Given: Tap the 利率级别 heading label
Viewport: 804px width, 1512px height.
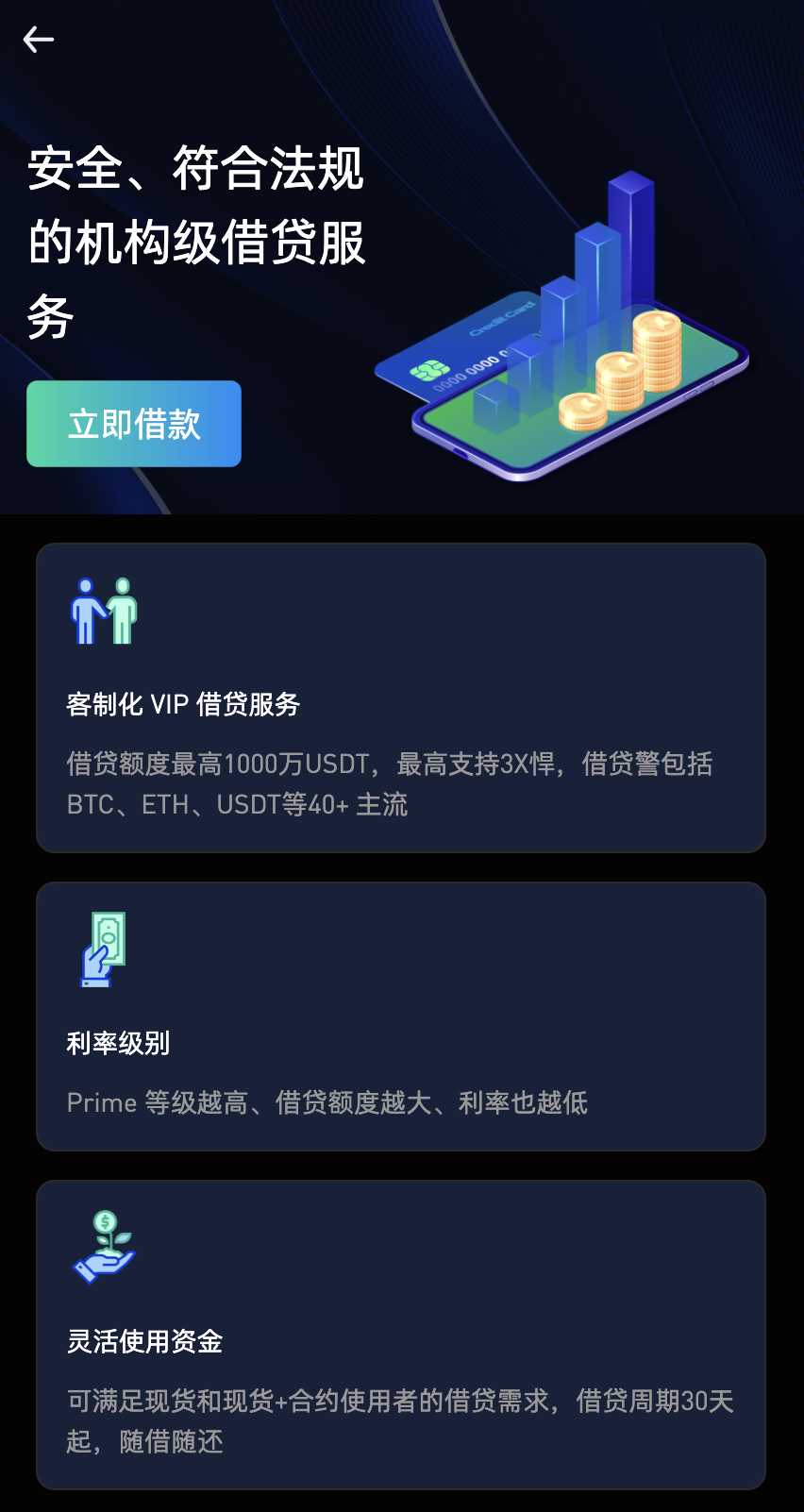Looking at the screenshot, I should (x=117, y=1044).
